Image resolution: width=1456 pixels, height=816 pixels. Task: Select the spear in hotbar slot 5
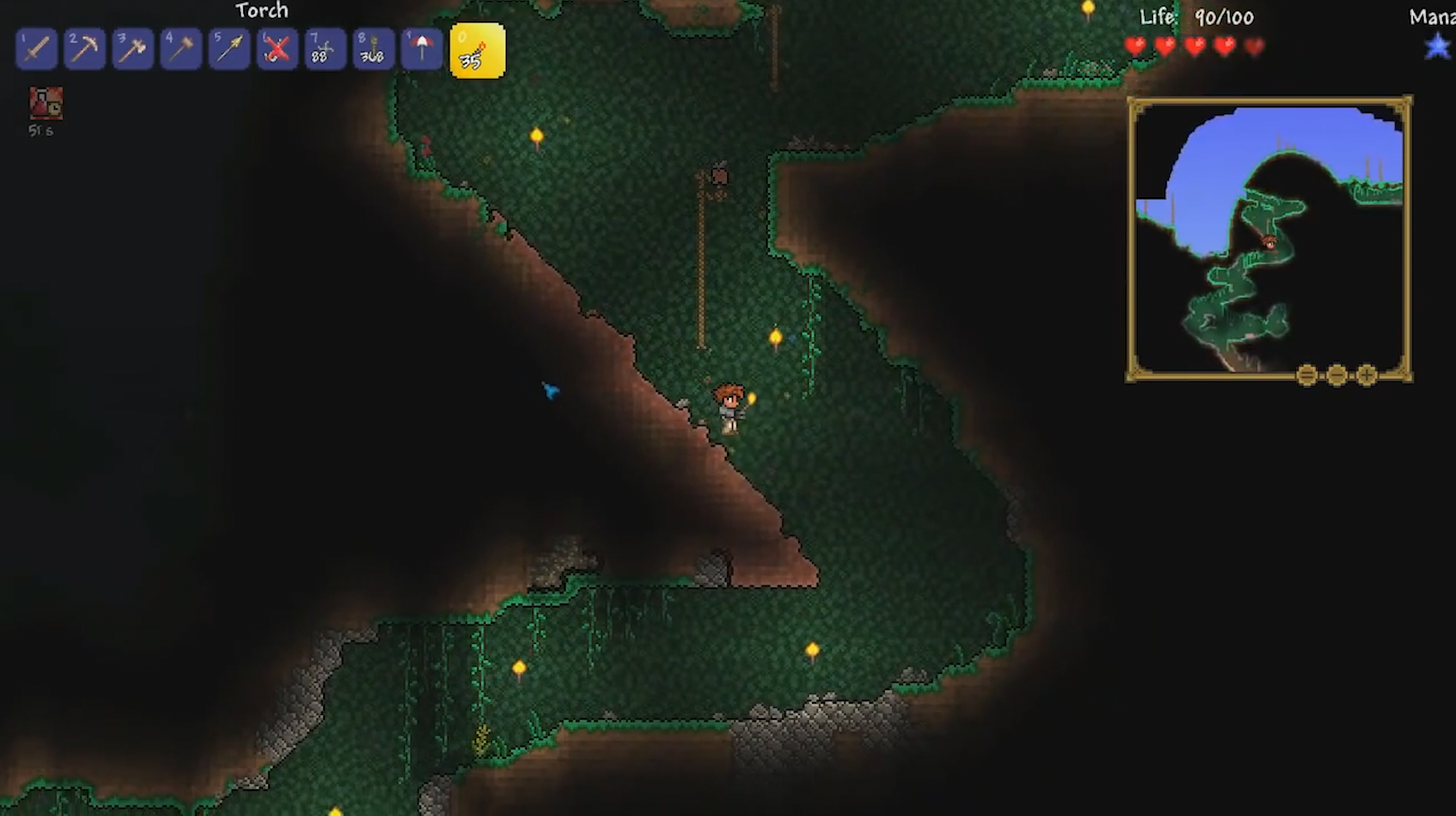pyautogui.click(x=229, y=50)
